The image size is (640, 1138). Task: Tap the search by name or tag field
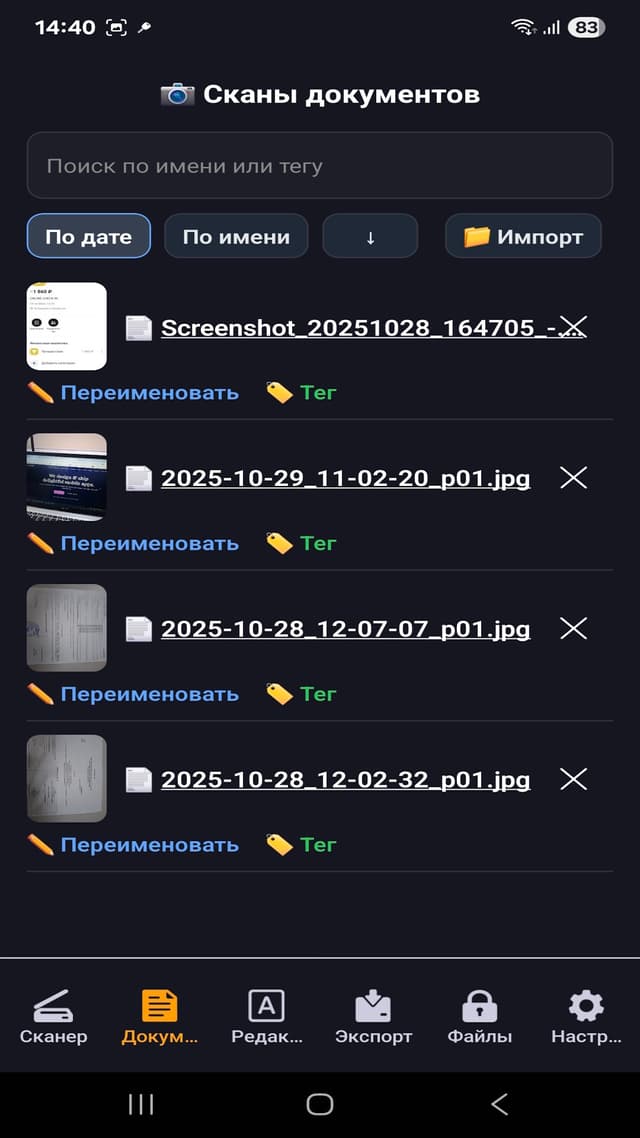[x=319, y=166]
